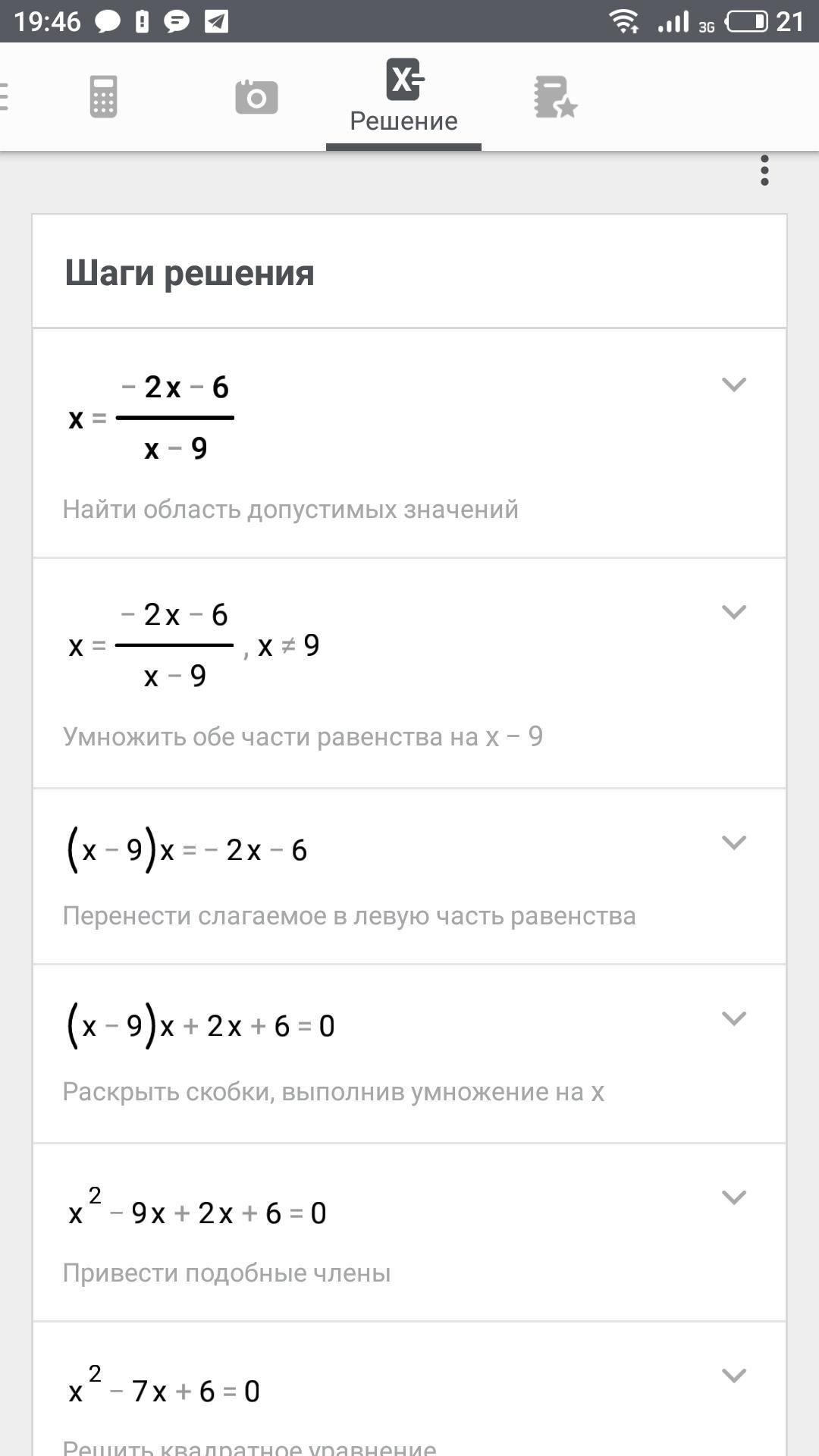Expand the 'Раскрыть скобки' step
The height and width of the screenshot is (1456, 819).
(733, 1018)
